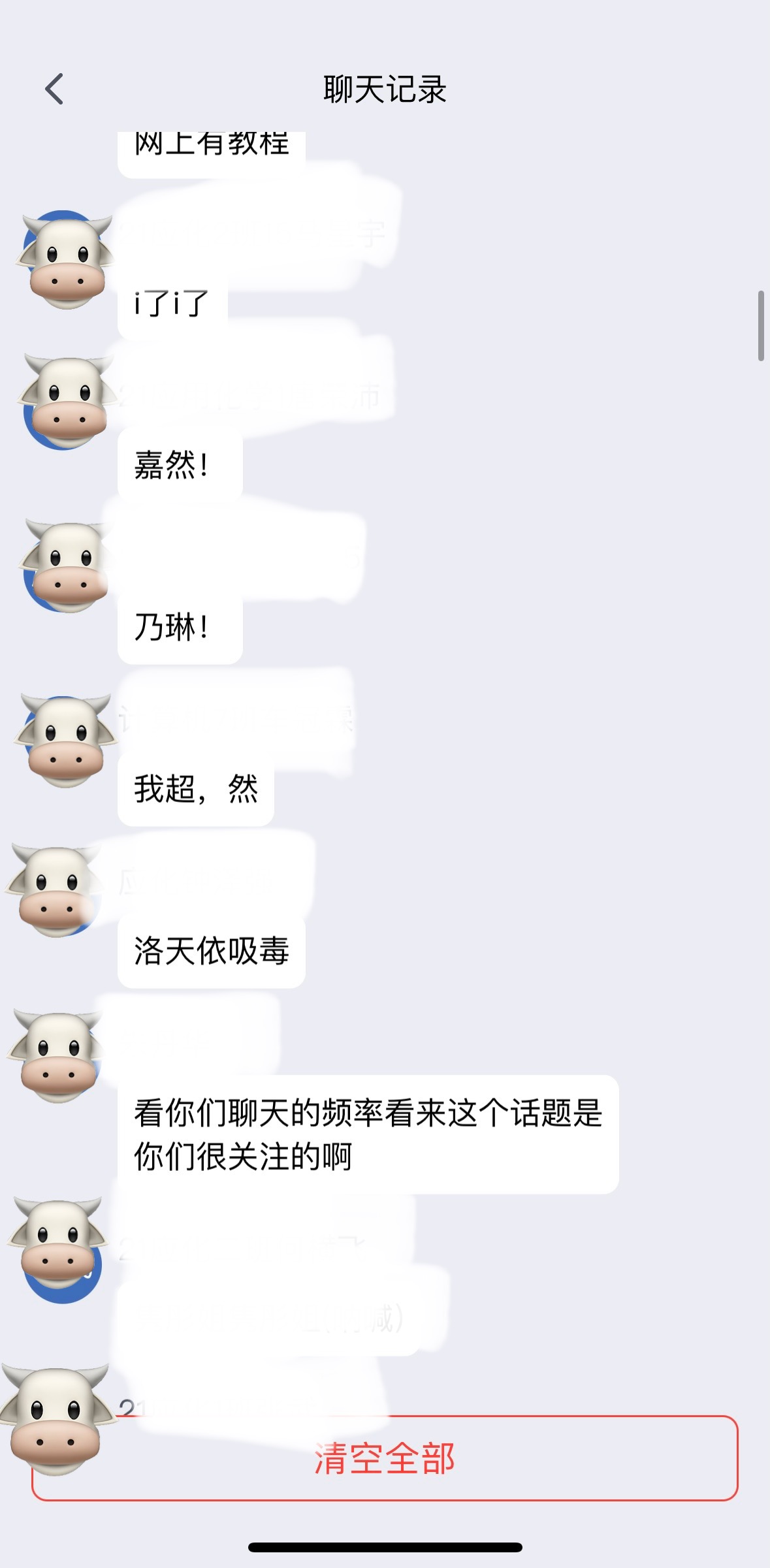
Task: Open the 我超,然 message
Action: click(x=195, y=789)
